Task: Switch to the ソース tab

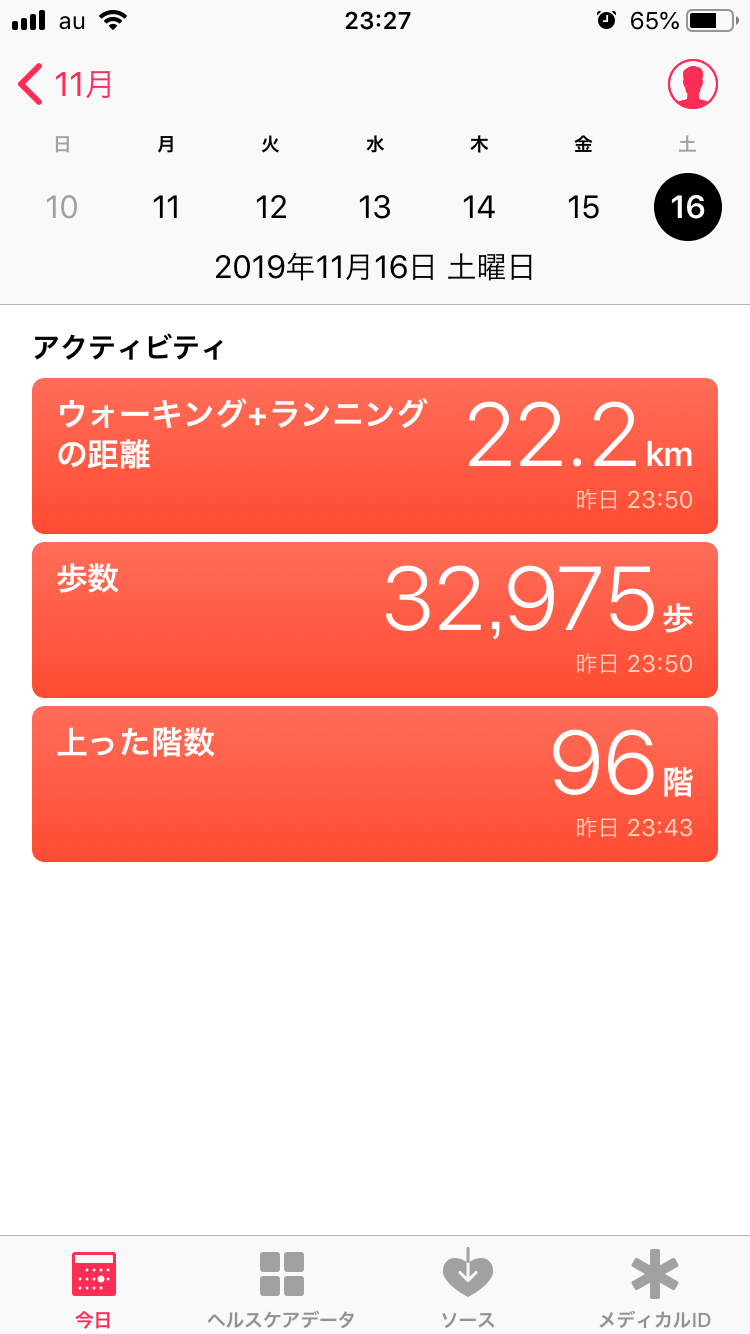Action: (x=468, y=1288)
